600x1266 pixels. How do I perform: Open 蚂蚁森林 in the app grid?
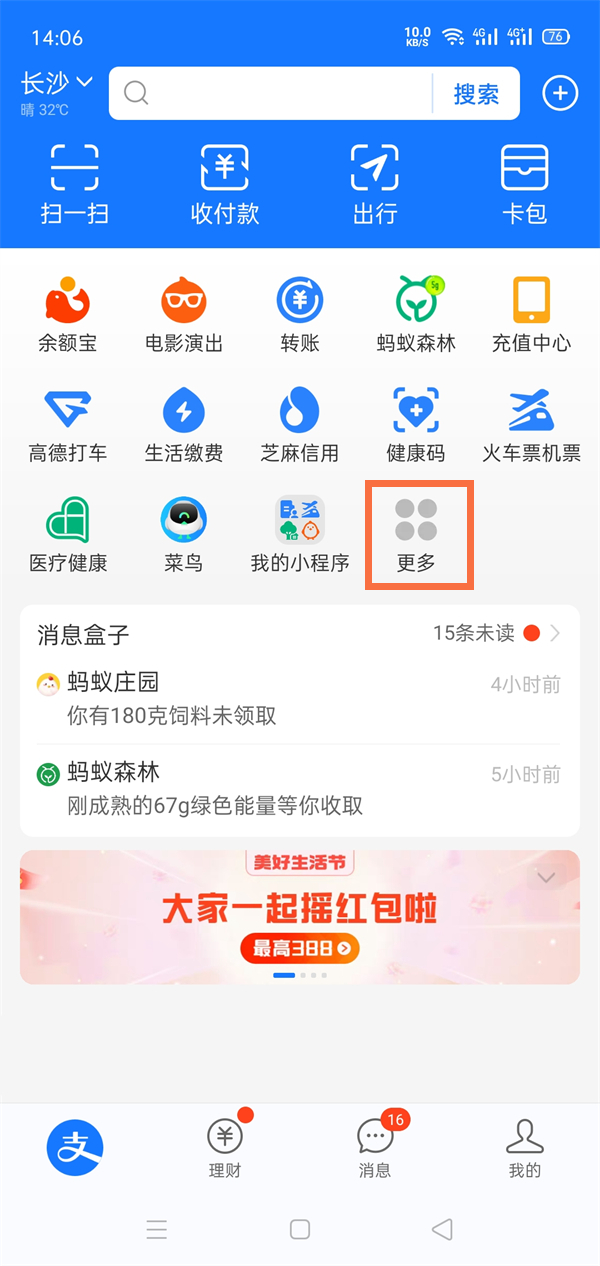pos(416,314)
